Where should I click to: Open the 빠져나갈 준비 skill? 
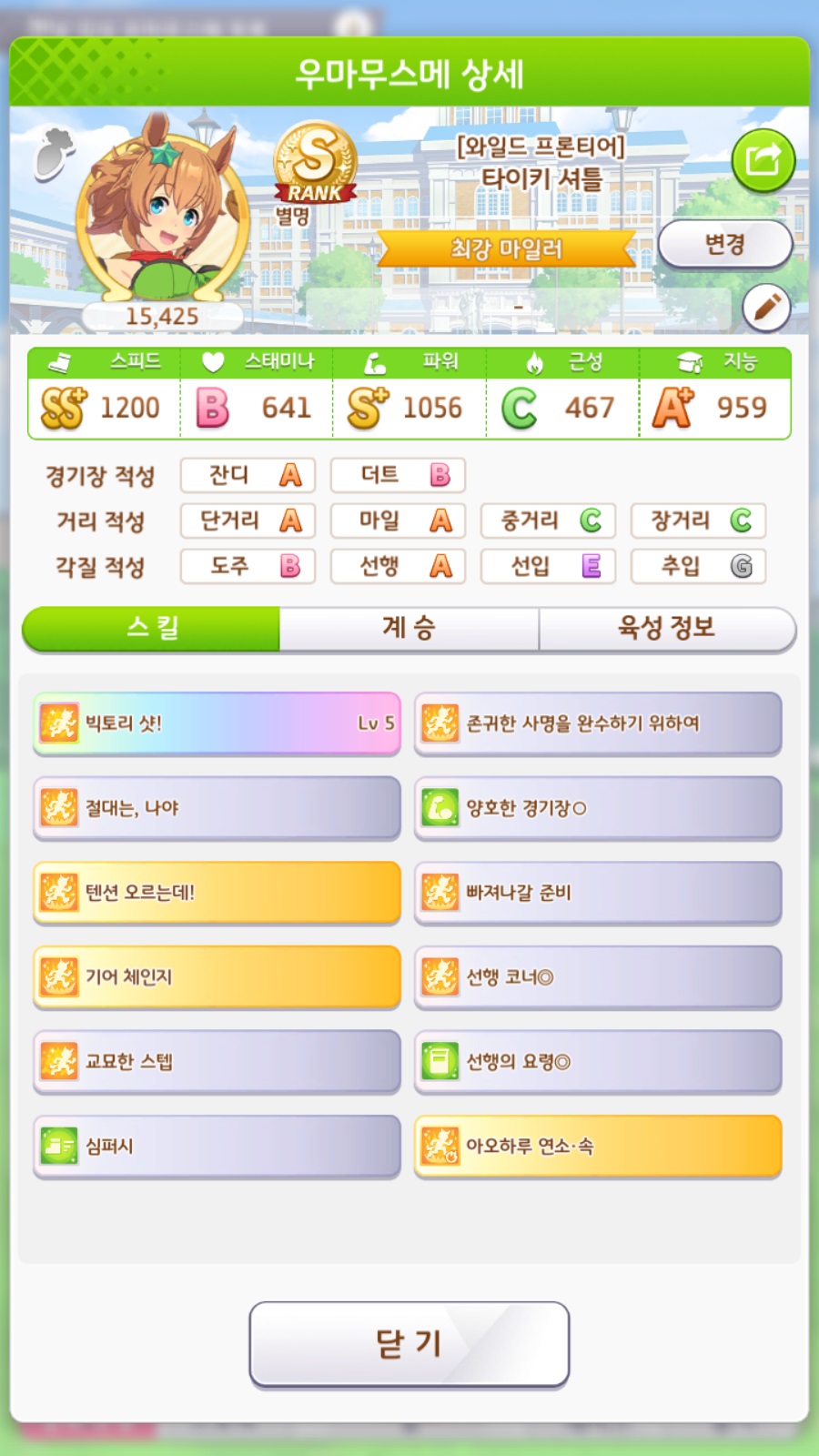[x=598, y=893]
